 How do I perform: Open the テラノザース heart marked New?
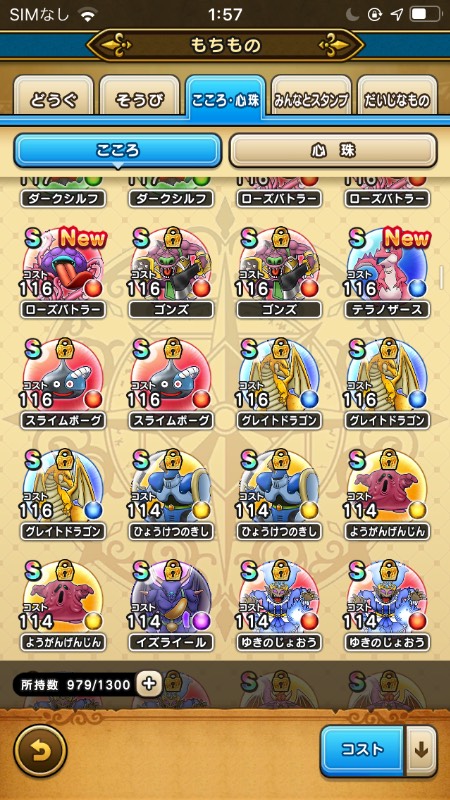(x=388, y=271)
